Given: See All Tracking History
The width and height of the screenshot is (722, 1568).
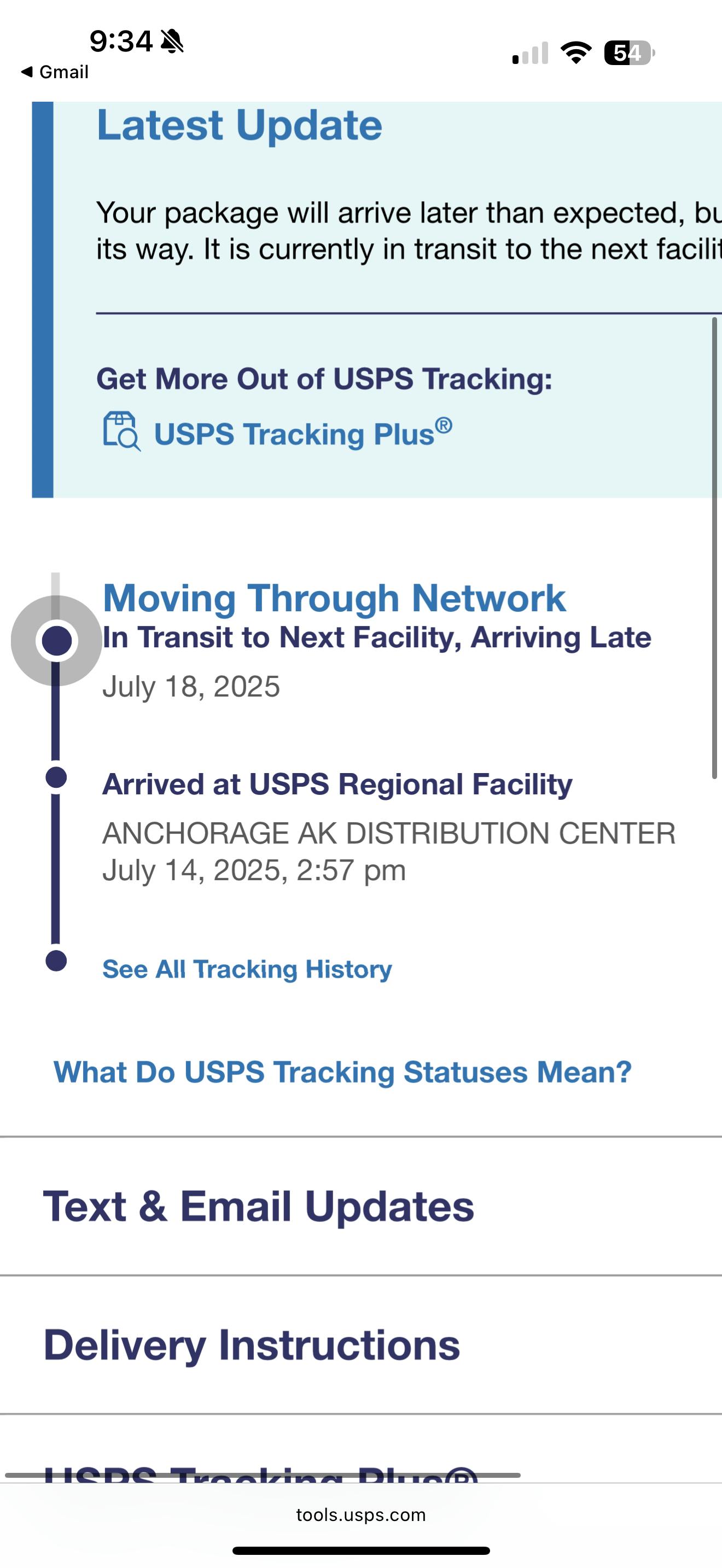Looking at the screenshot, I should click(247, 968).
